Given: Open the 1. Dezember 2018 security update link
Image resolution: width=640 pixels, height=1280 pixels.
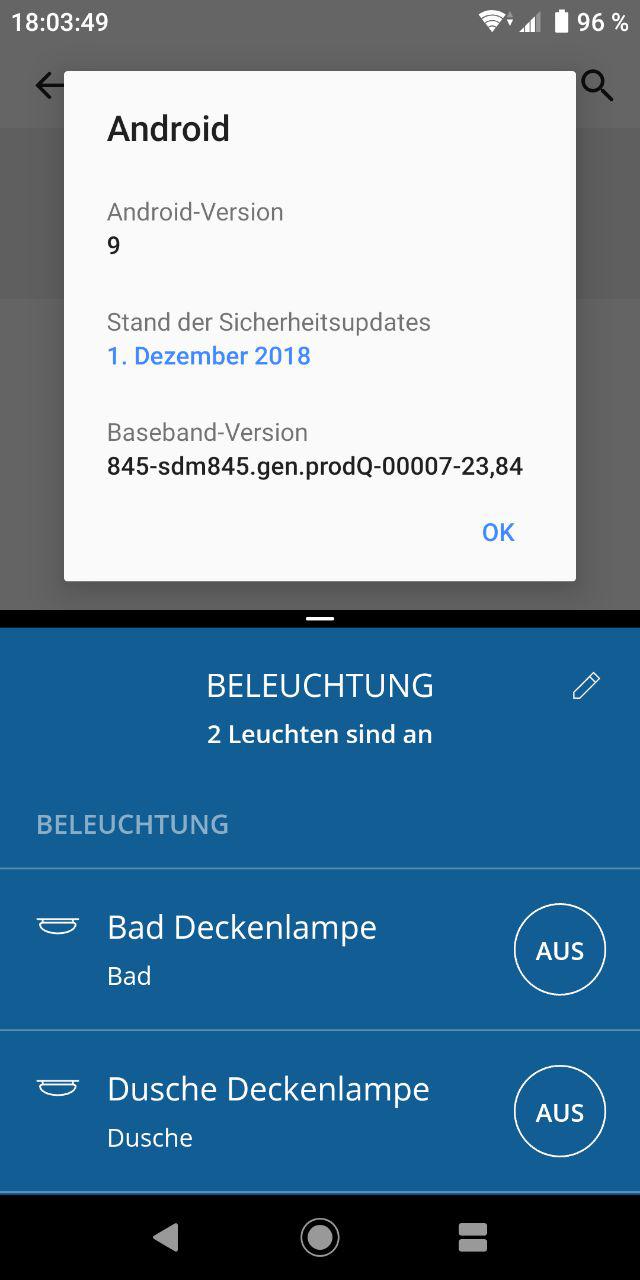Looking at the screenshot, I should point(209,356).
